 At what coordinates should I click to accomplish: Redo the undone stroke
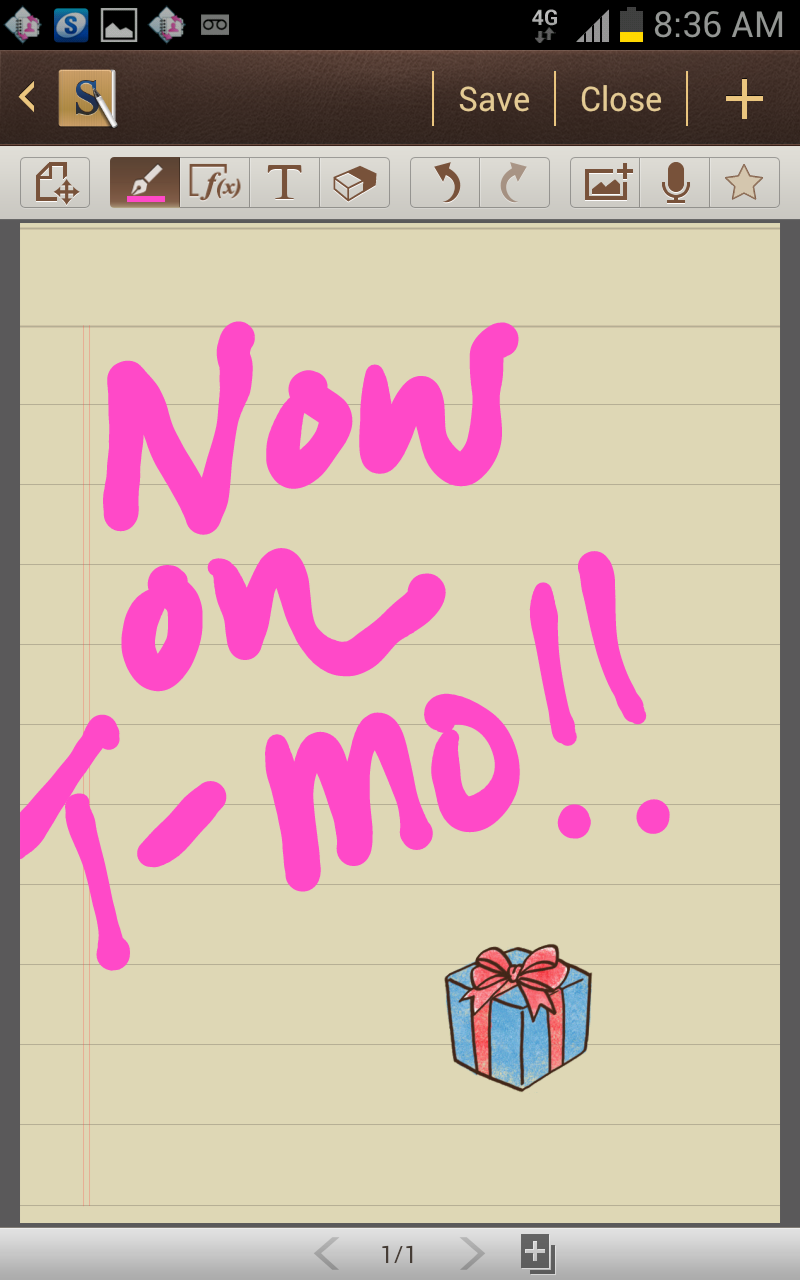514,183
